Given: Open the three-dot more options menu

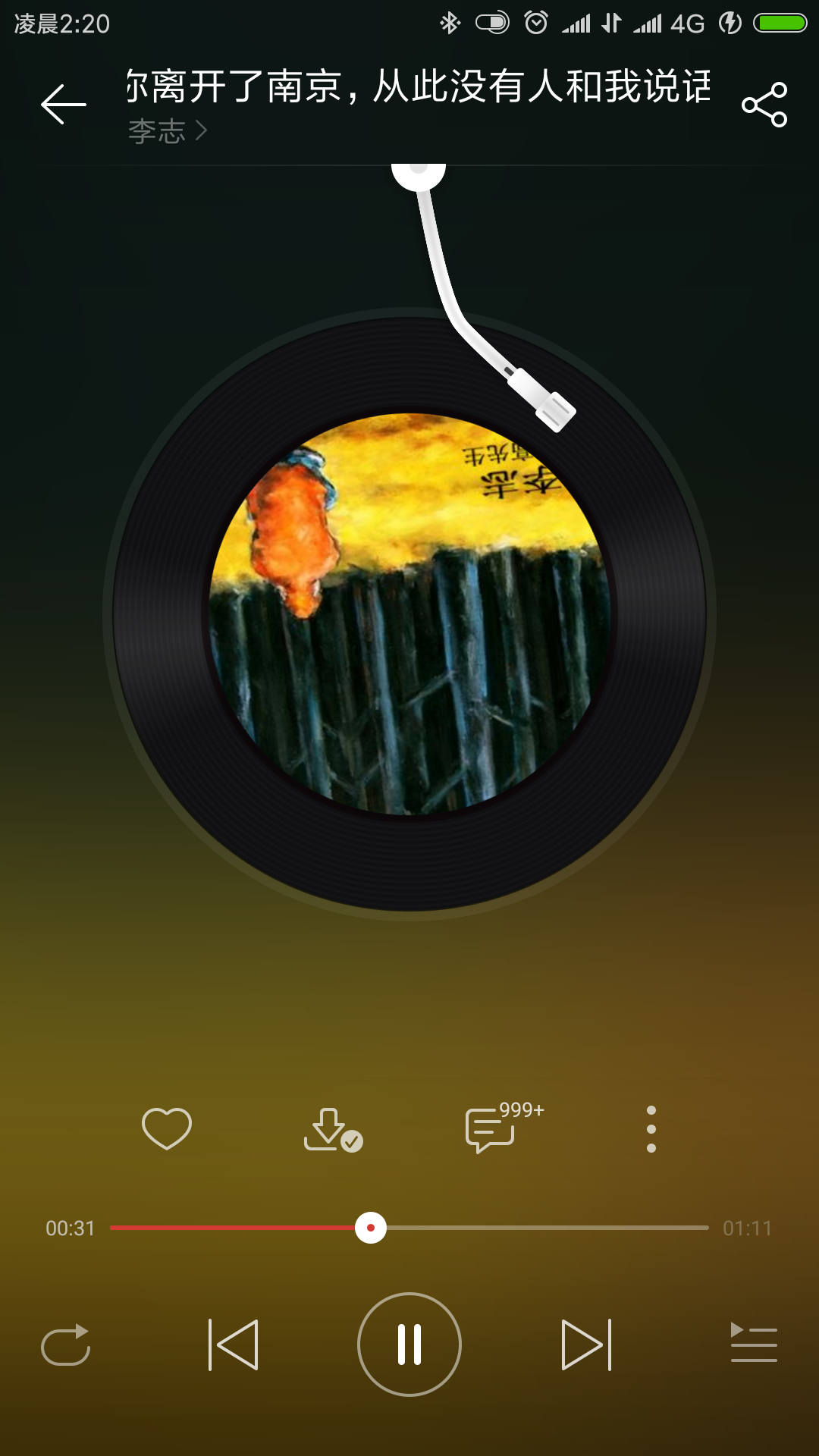Looking at the screenshot, I should click(651, 1129).
